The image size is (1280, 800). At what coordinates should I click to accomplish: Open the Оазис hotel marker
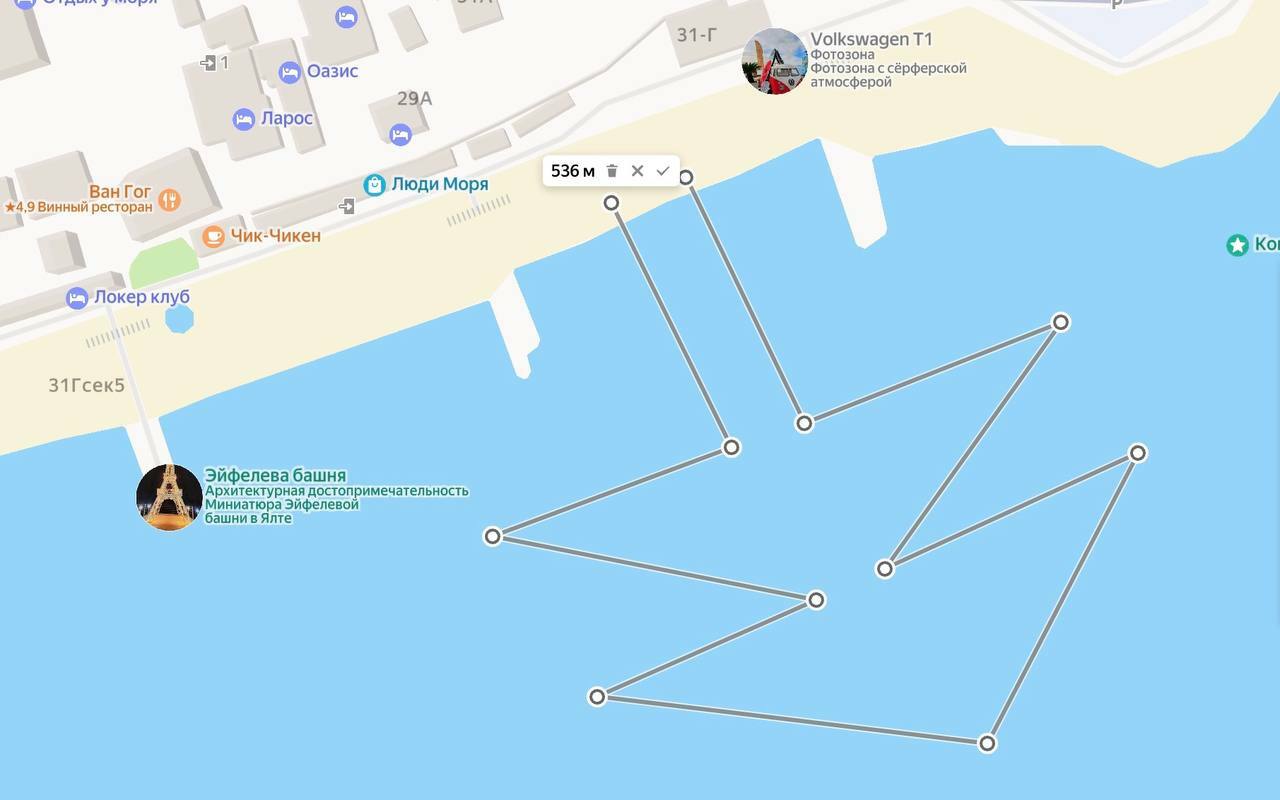(x=290, y=72)
